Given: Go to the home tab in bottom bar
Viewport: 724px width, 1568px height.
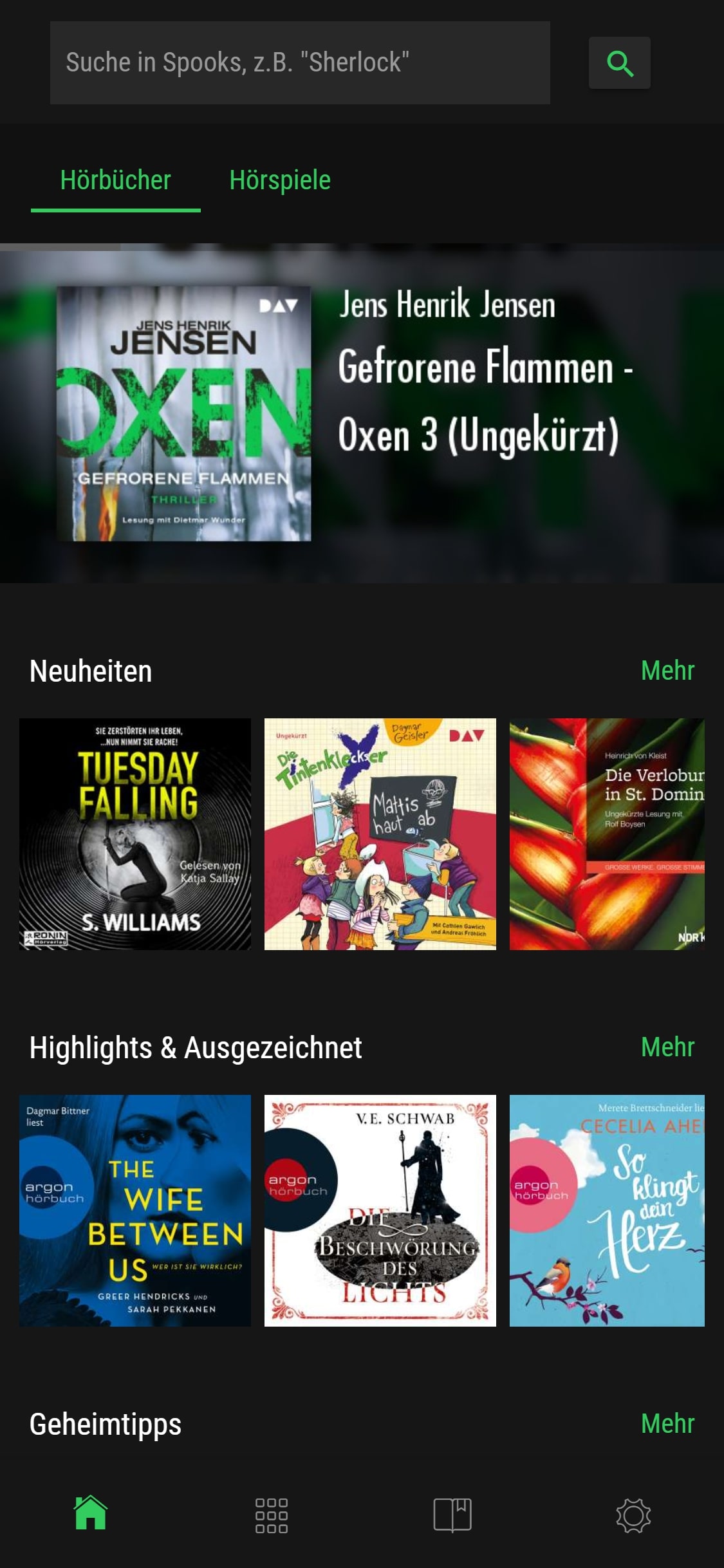Looking at the screenshot, I should coord(91,1513).
